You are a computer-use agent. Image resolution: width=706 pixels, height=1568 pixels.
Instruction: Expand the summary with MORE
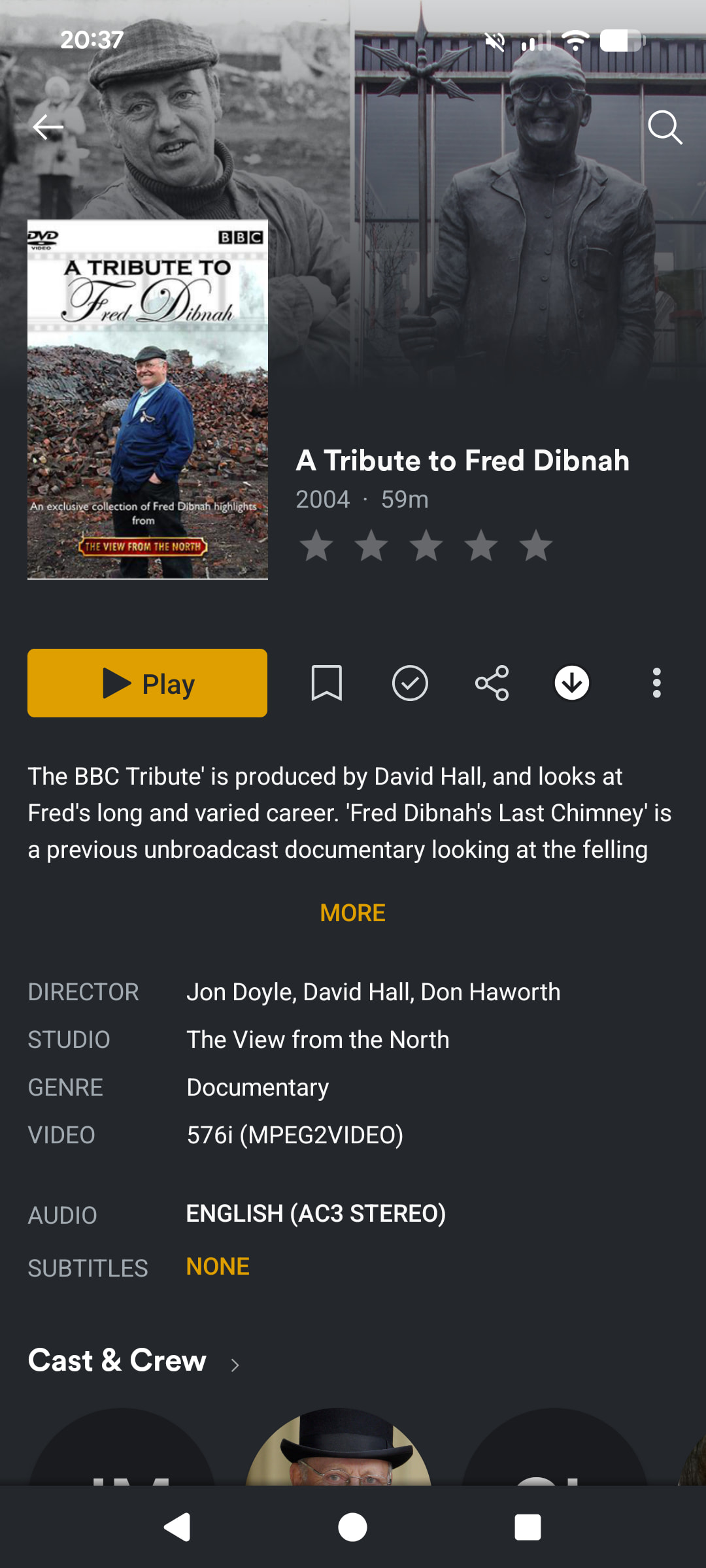coord(353,913)
